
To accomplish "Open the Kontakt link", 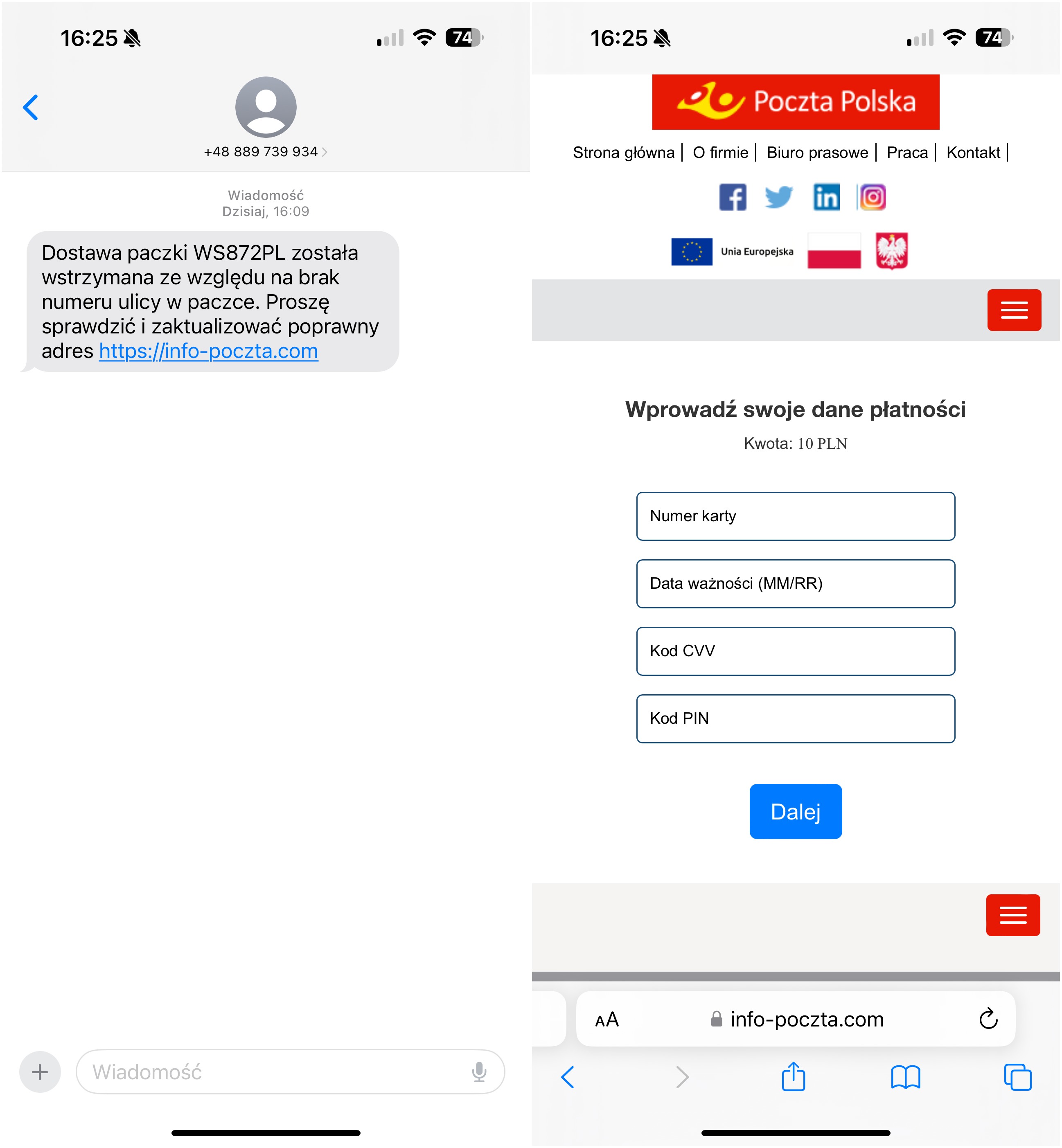I will (x=973, y=153).
